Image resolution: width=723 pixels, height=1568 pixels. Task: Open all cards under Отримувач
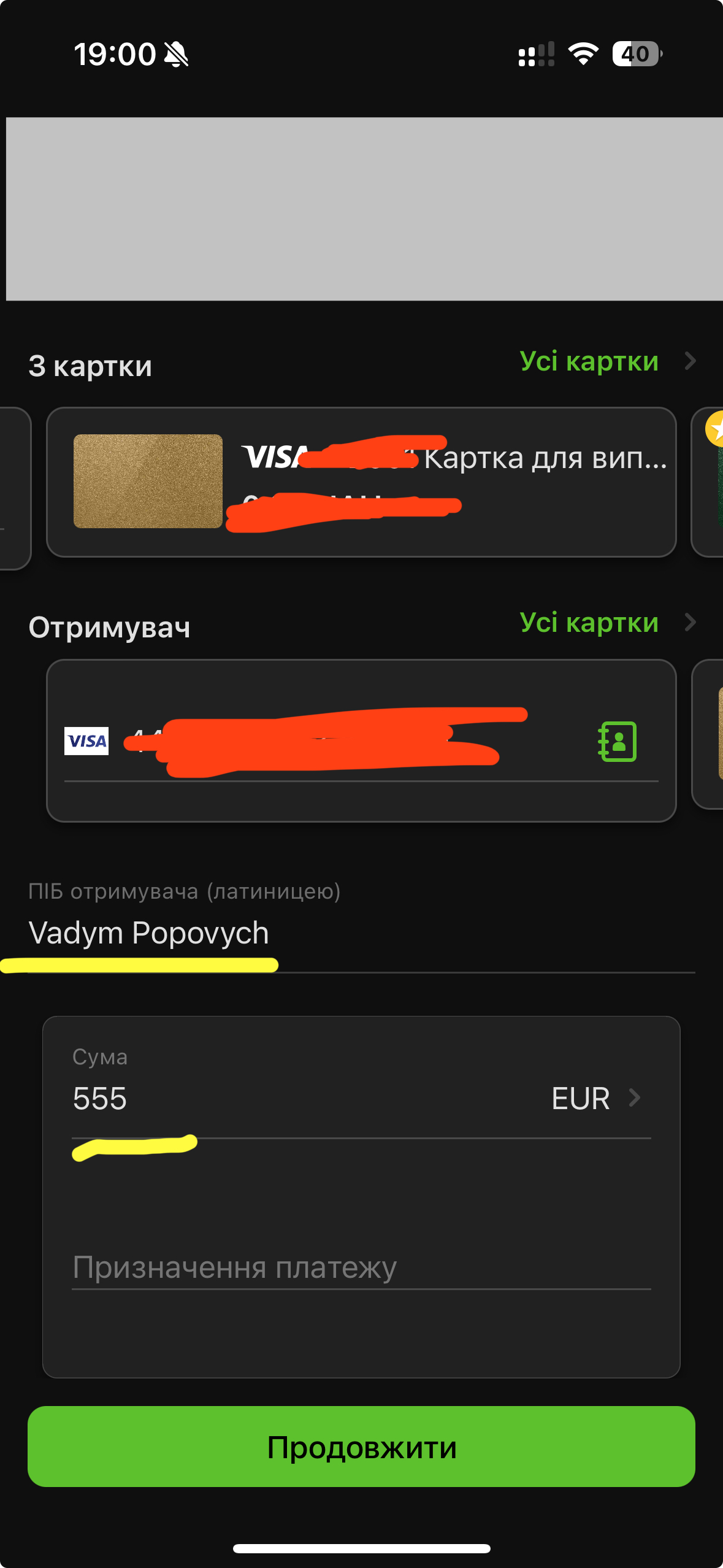[606, 623]
